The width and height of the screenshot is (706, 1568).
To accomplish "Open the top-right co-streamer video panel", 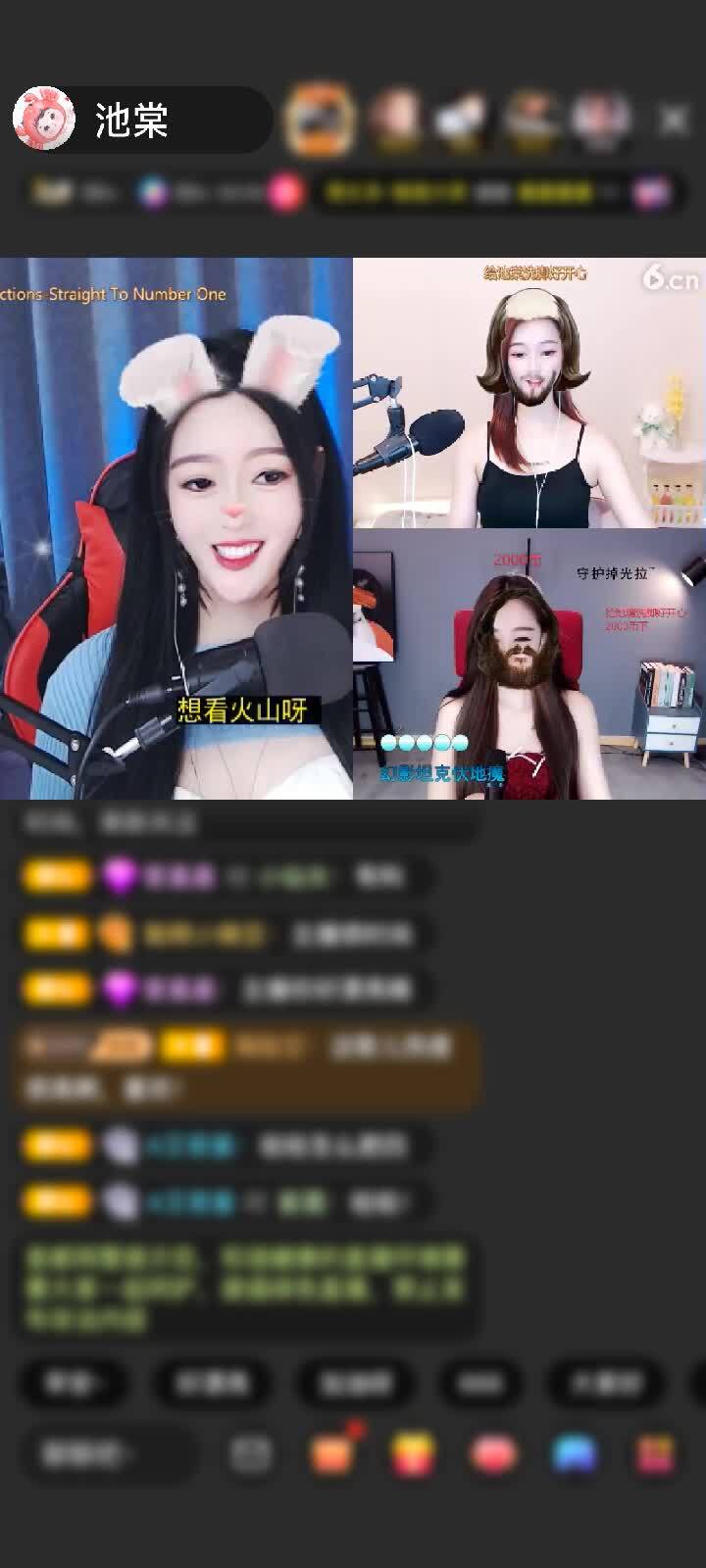I will pyautogui.click(x=529, y=392).
